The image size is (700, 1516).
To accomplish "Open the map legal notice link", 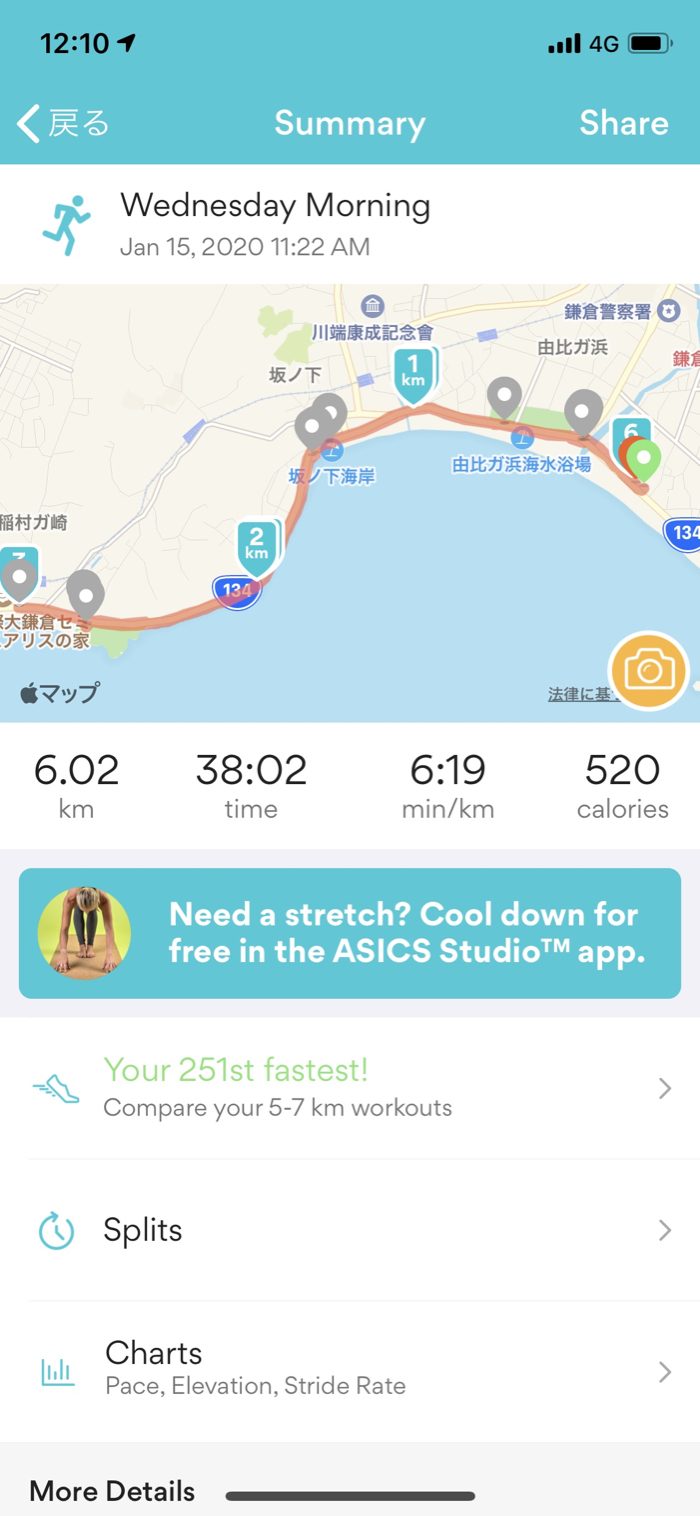I will pyautogui.click(x=578, y=694).
